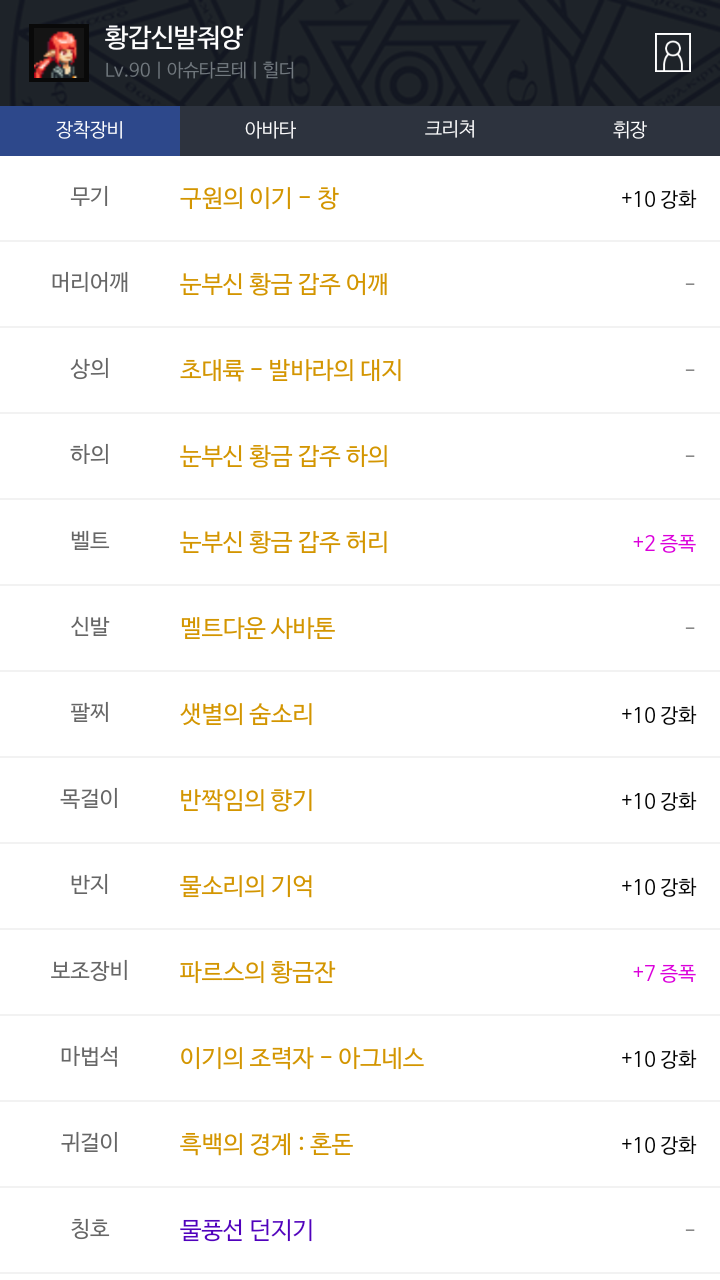Tap the 멜트다운 사바톤 shoes item
The image size is (720, 1280).
pos(257,628)
